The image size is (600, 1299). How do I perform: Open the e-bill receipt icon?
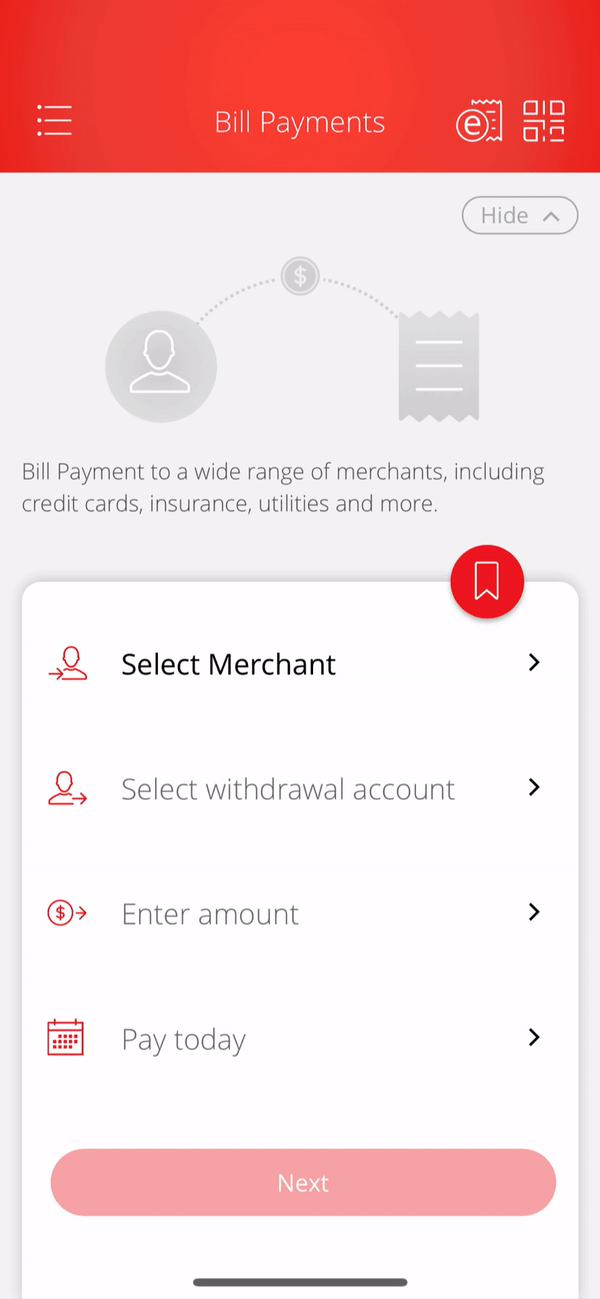[479, 121]
